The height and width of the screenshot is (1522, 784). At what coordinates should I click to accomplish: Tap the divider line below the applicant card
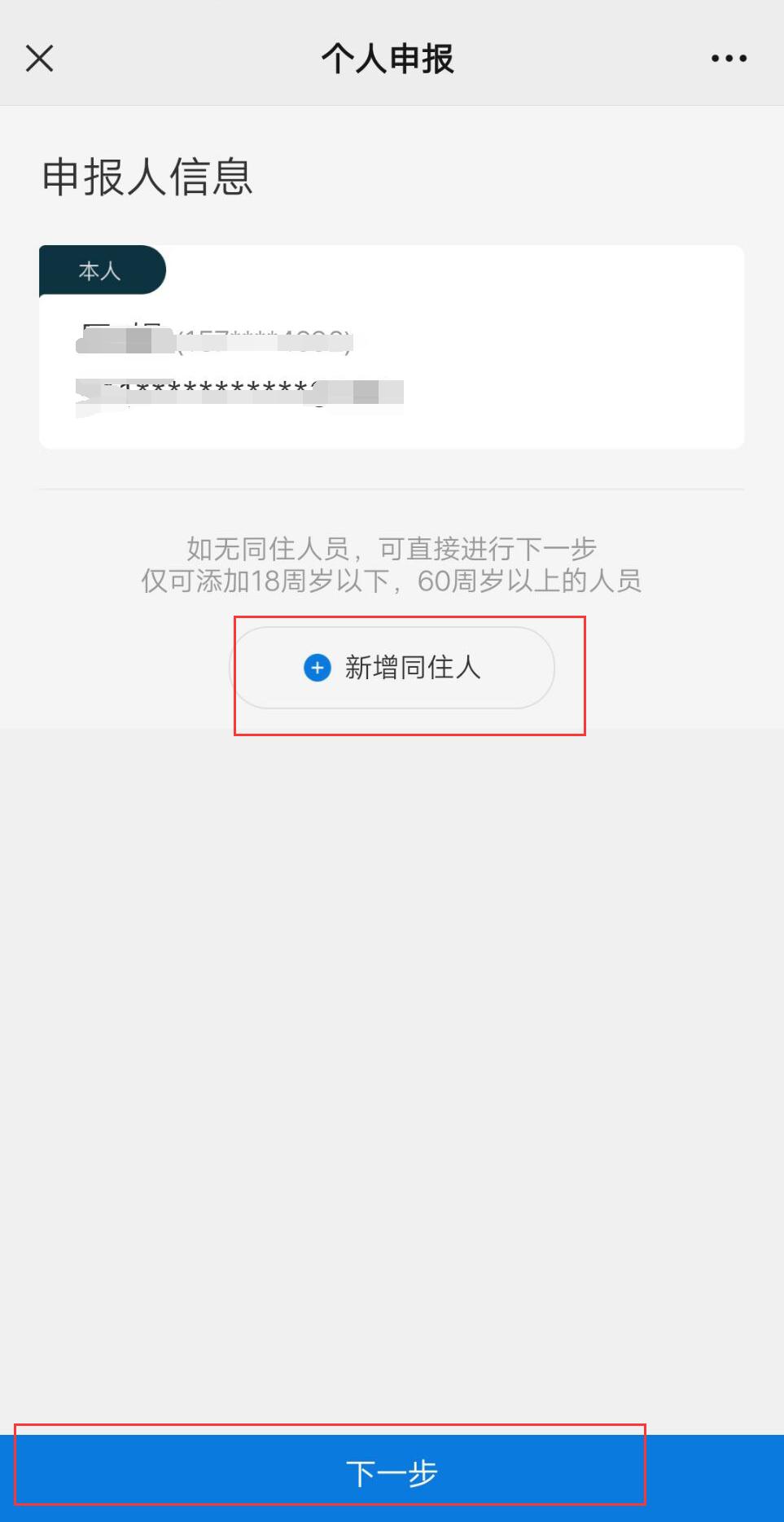click(x=392, y=486)
